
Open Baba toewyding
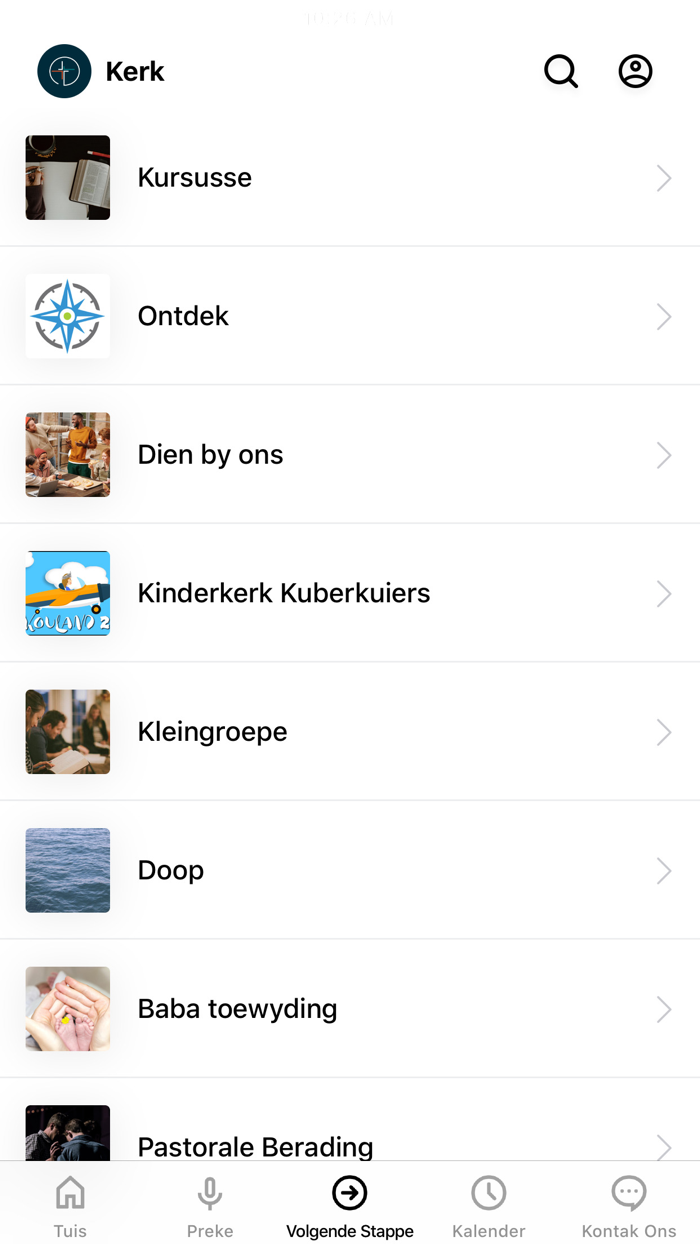(x=350, y=1009)
